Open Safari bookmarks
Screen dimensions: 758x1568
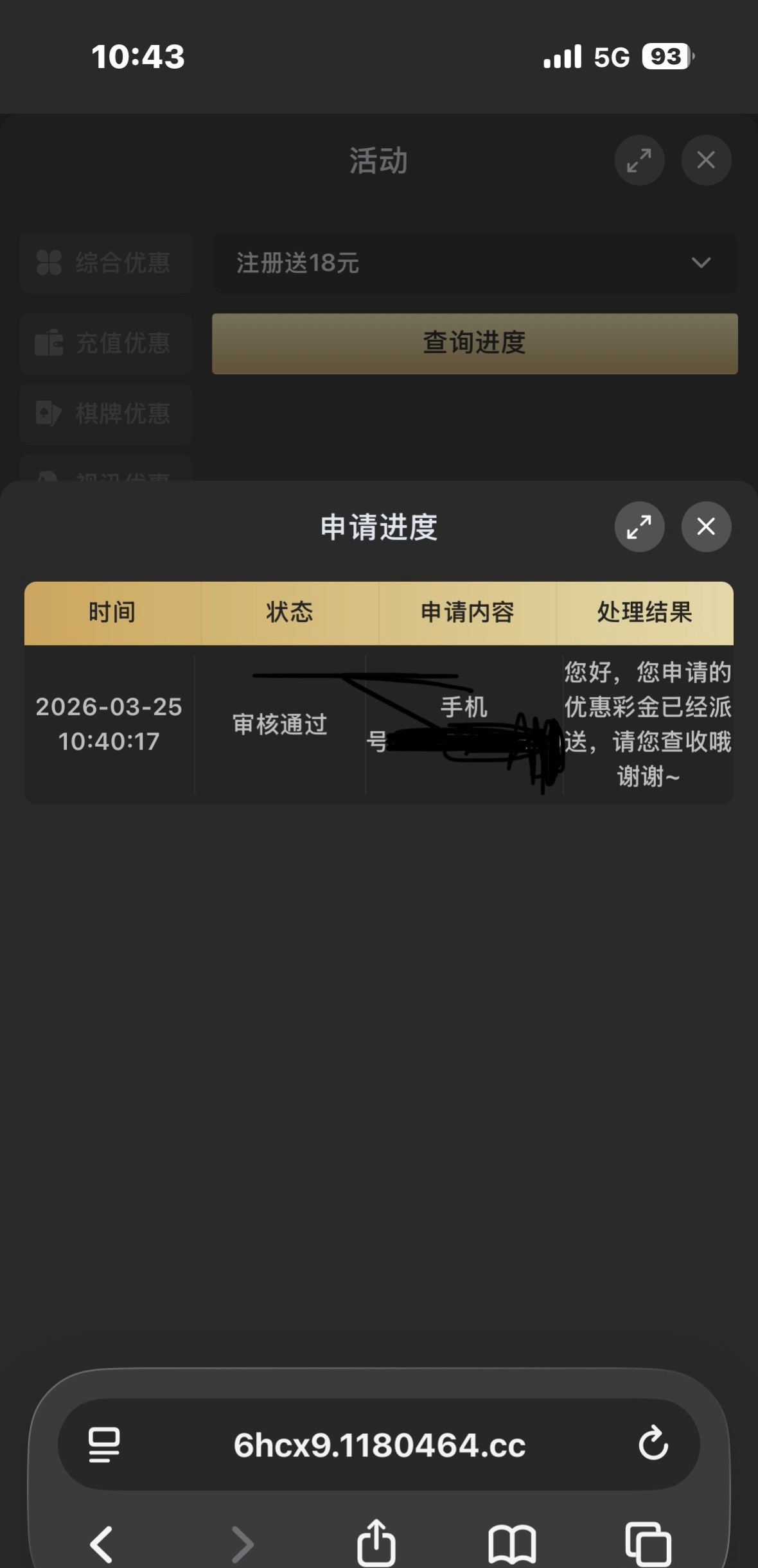[512, 1544]
